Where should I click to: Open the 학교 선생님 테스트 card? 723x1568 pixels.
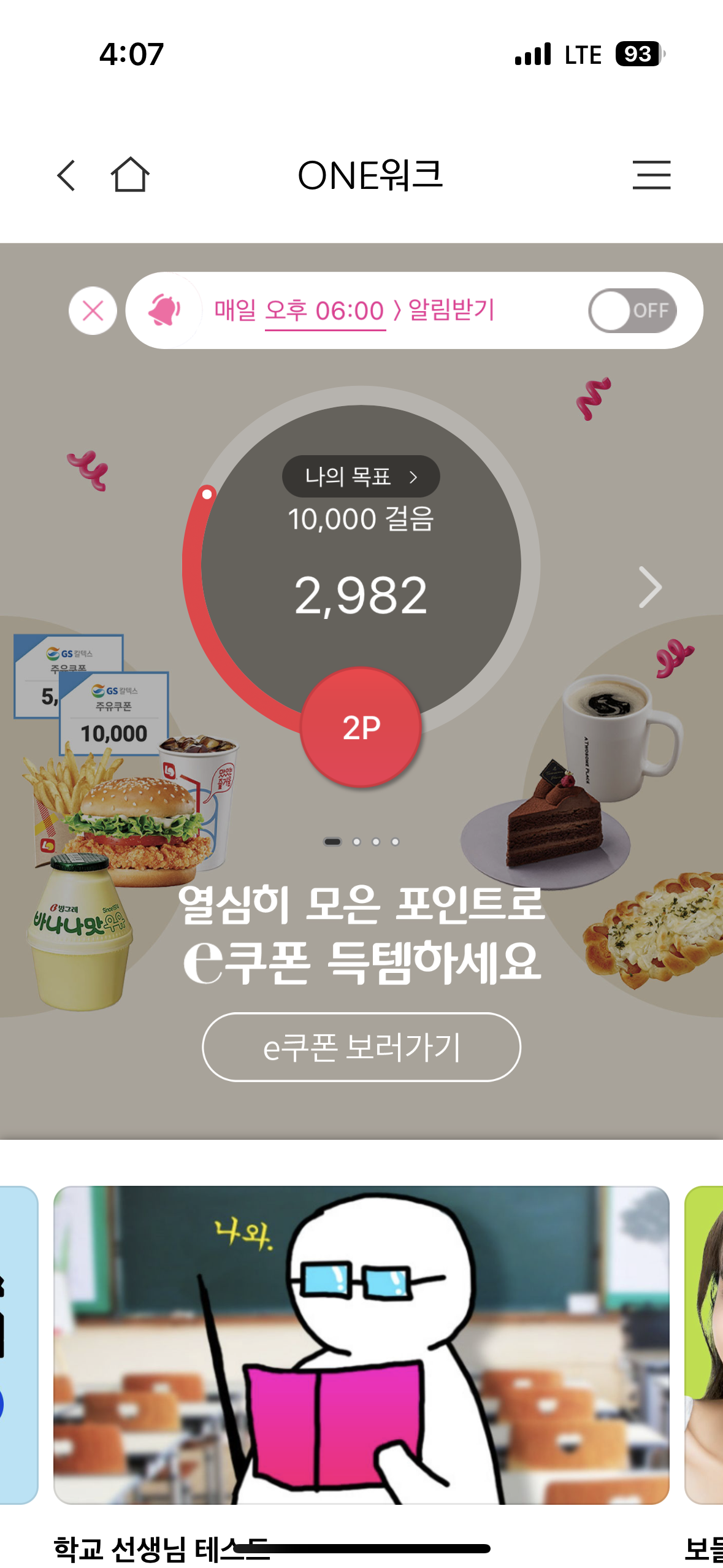(x=361, y=1344)
